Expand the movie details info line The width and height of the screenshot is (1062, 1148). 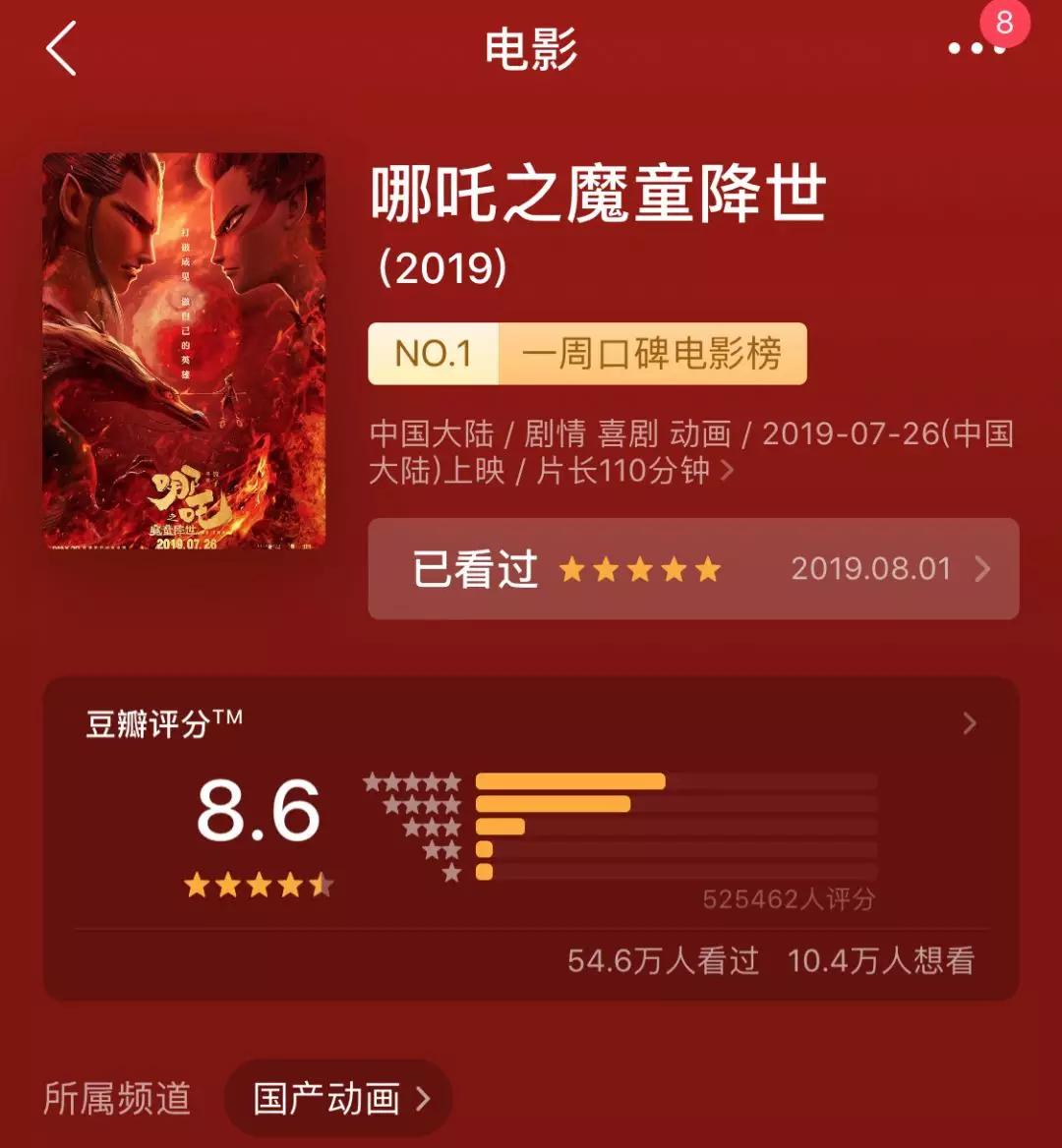click(x=690, y=452)
